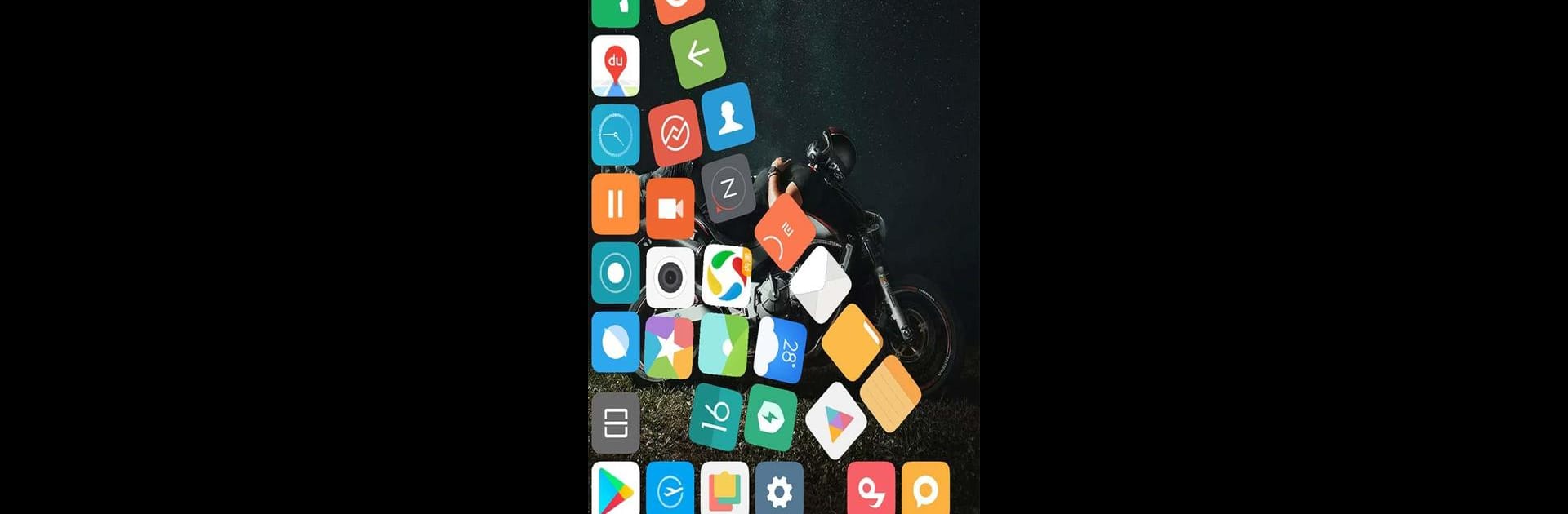Open the Weather app showing 28°
The width and height of the screenshot is (1568, 514).
(780, 350)
